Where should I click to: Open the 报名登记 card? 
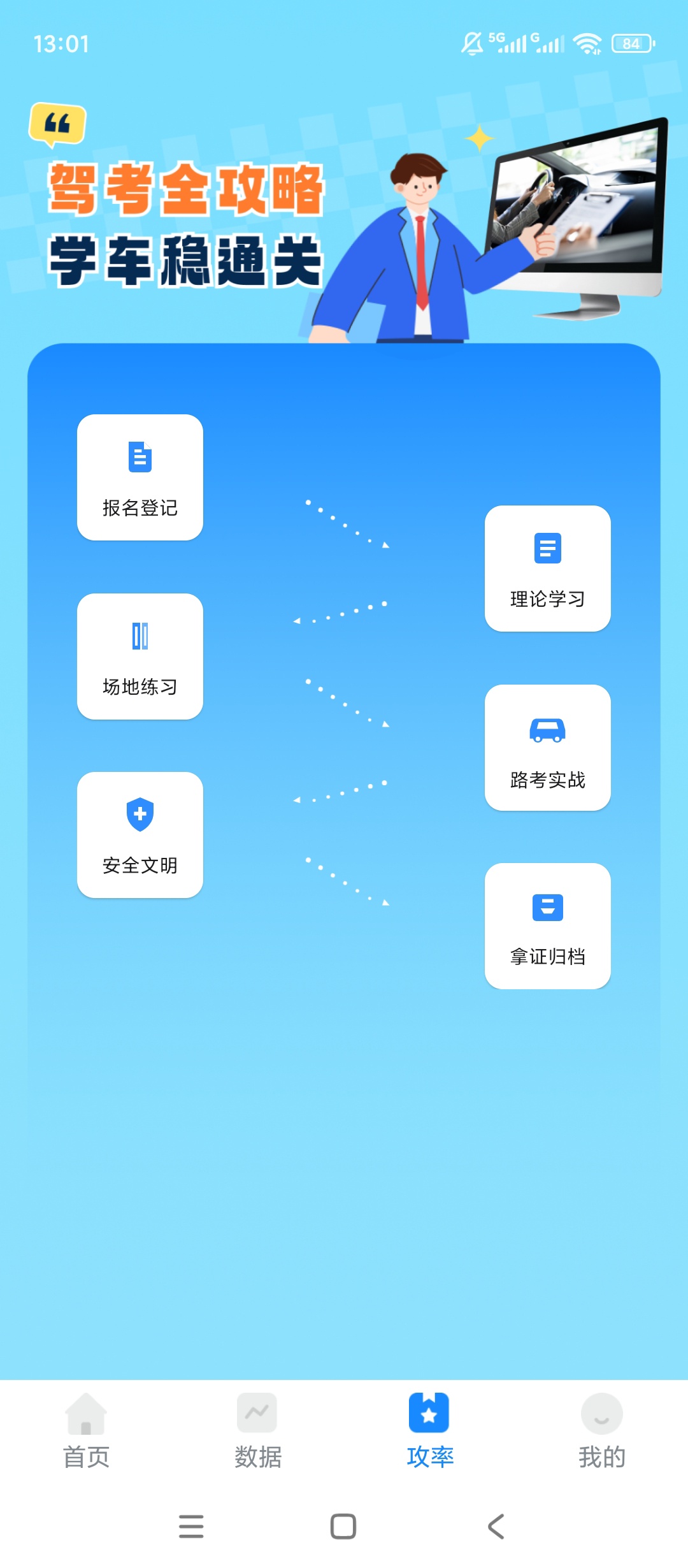pos(140,477)
